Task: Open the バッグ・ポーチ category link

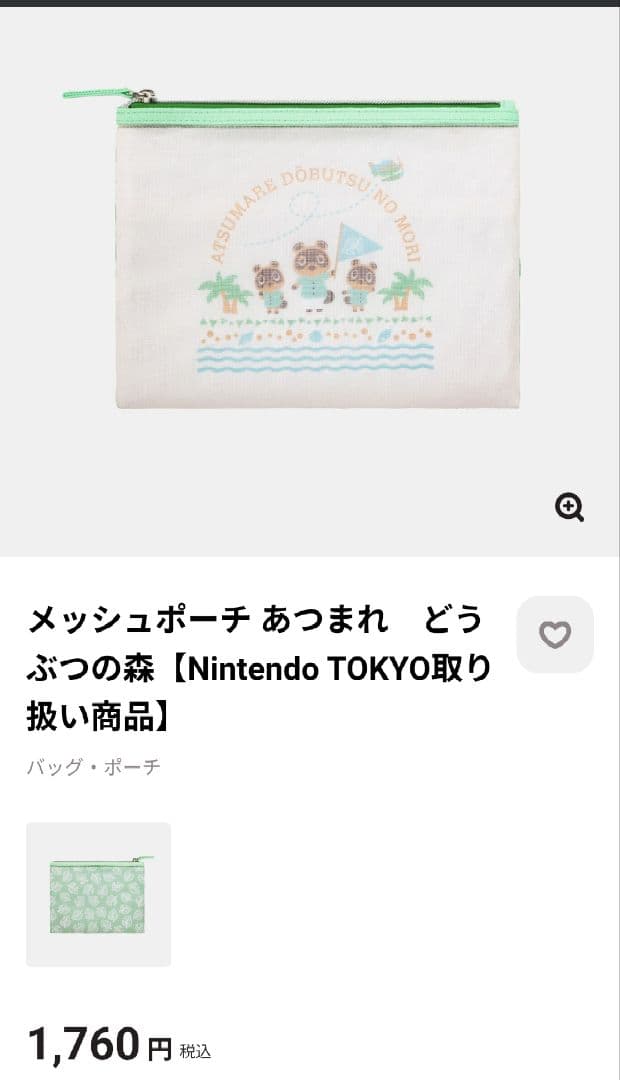Action: [94, 768]
